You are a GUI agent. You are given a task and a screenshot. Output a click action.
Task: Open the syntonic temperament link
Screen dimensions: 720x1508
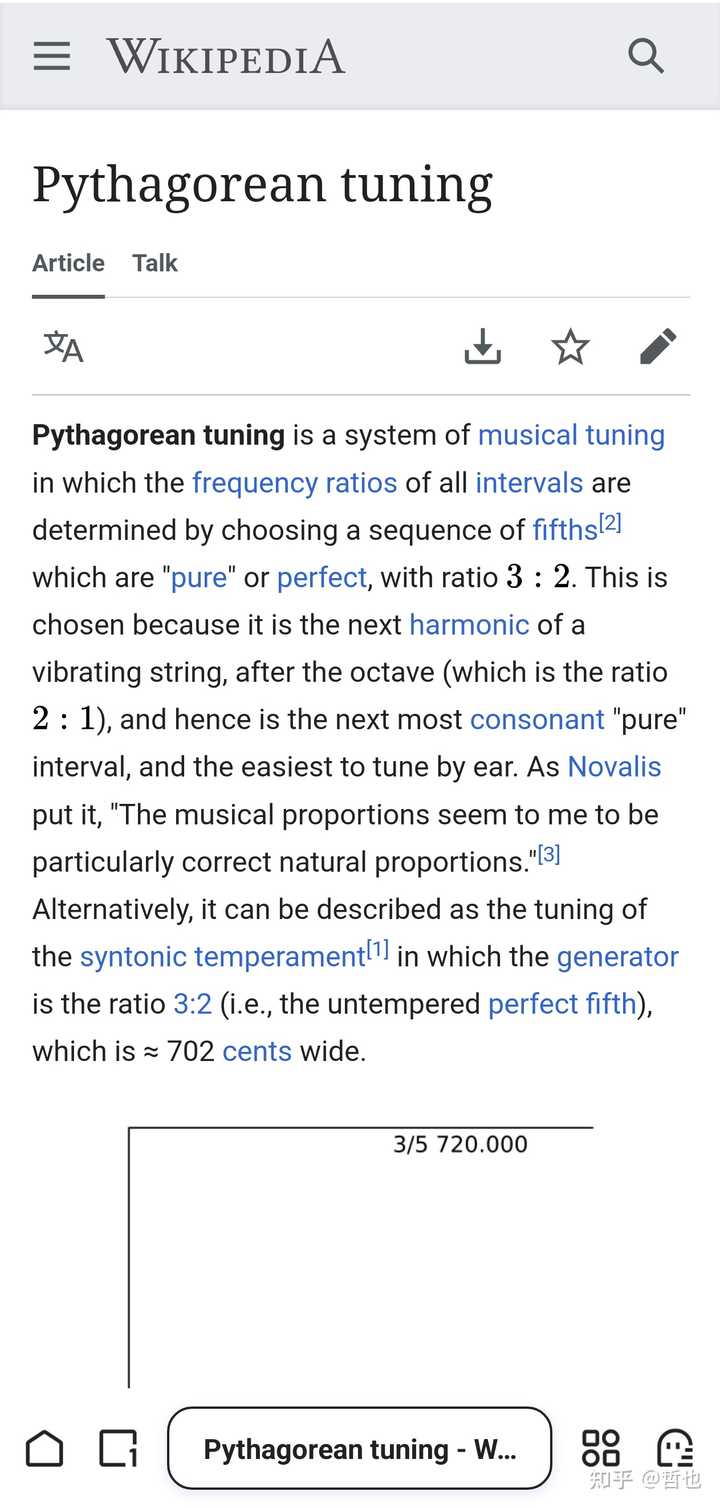pos(222,957)
